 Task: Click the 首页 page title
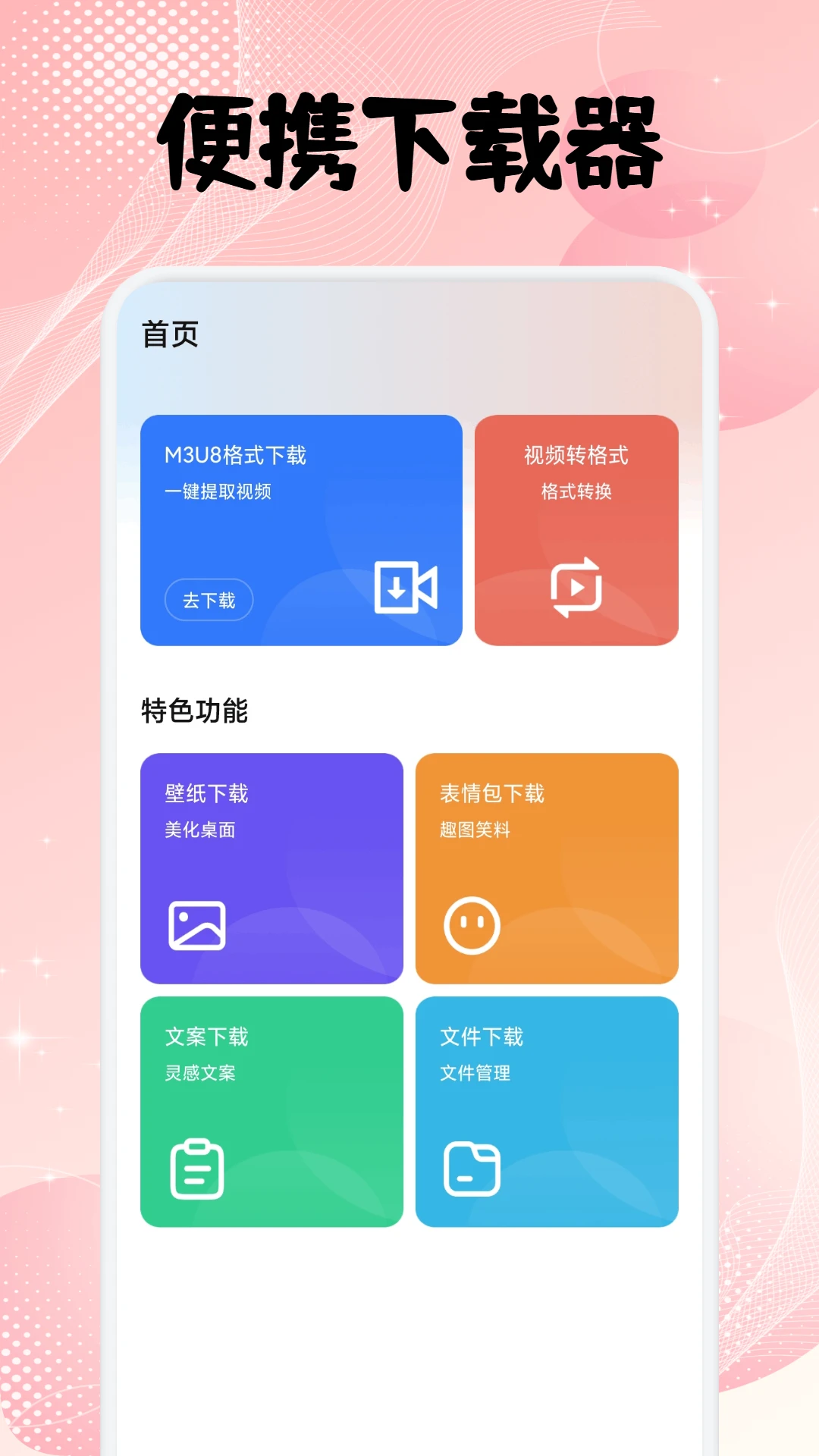point(168,336)
